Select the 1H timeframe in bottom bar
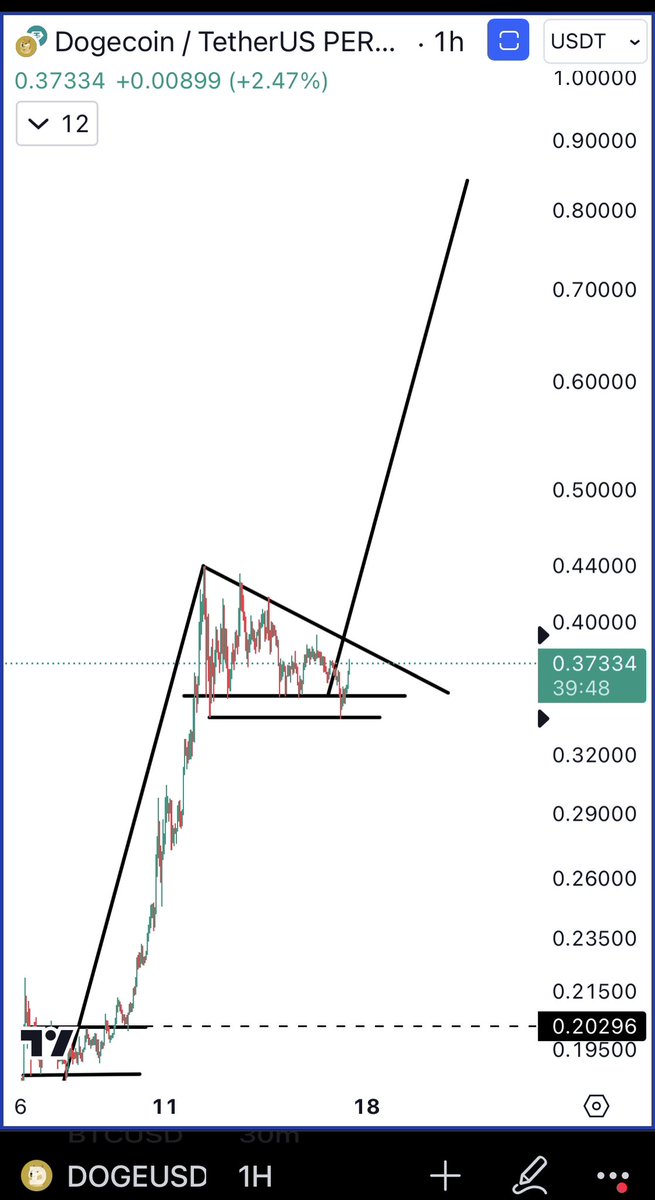Viewport: 655px width, 1200px height. click(x=257, y=1176)
